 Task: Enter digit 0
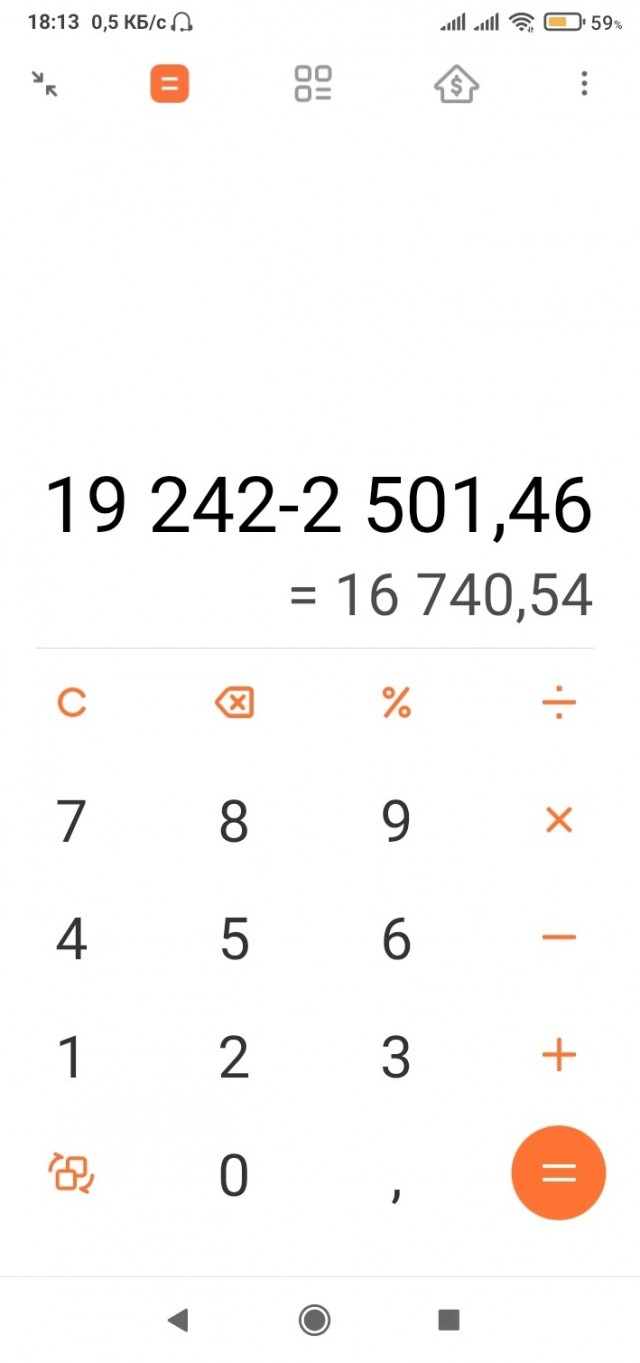tap(234, 1175)
